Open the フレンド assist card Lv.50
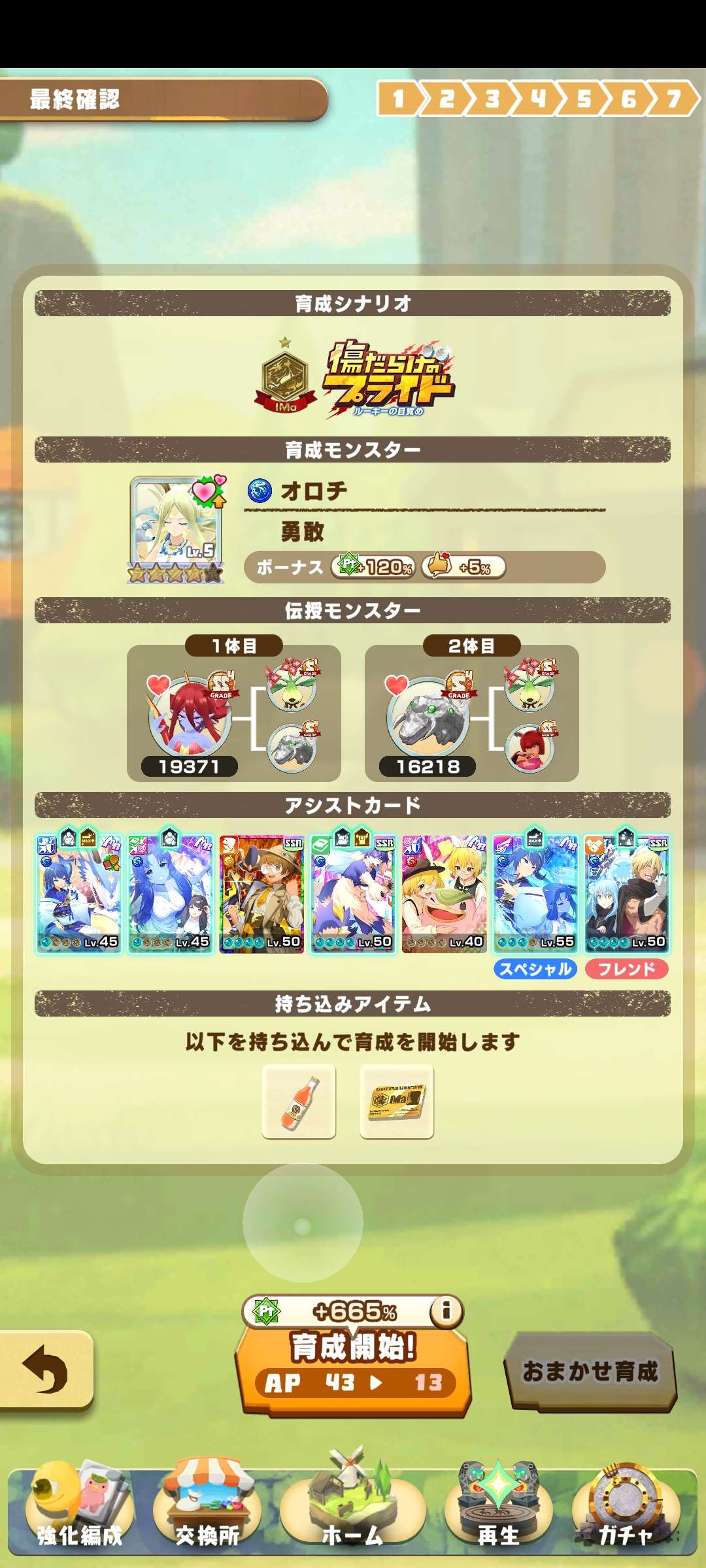The width and height of the screenshot is (706, 1568). pyautogui.click(x=626, y=893)
